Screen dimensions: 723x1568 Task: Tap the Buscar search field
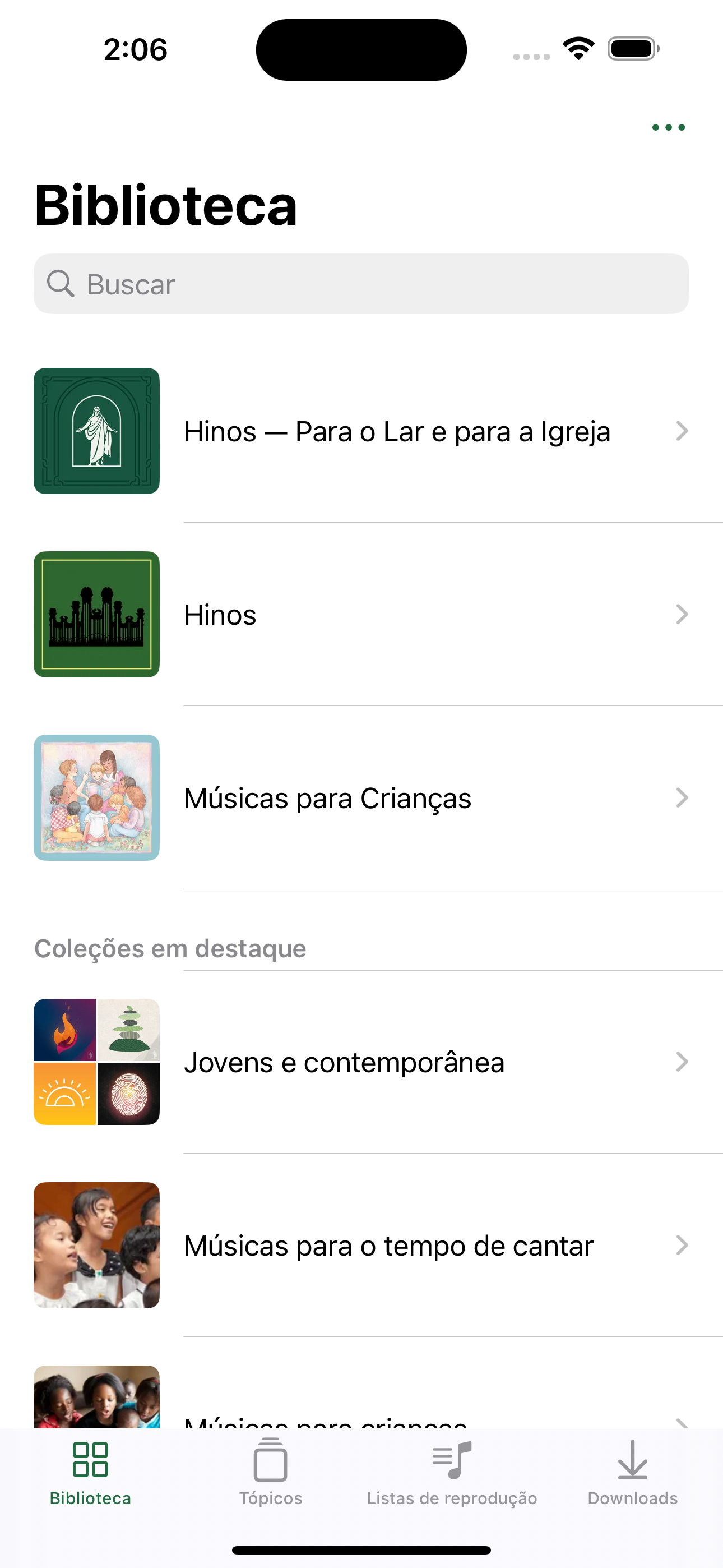coord(361,284)
